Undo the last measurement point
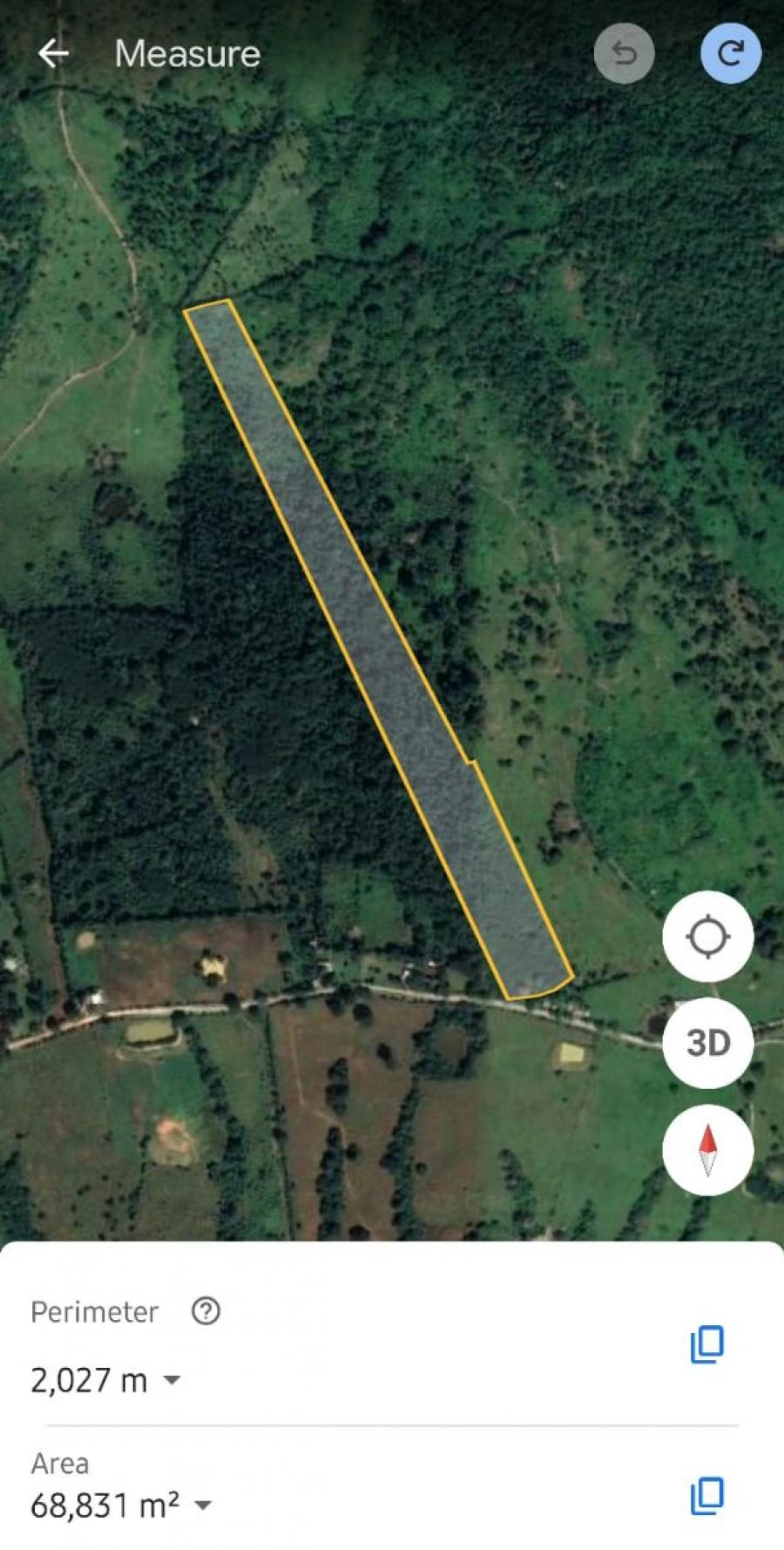The height and width of the screenshot is (1550, 784). coord(624,54)
